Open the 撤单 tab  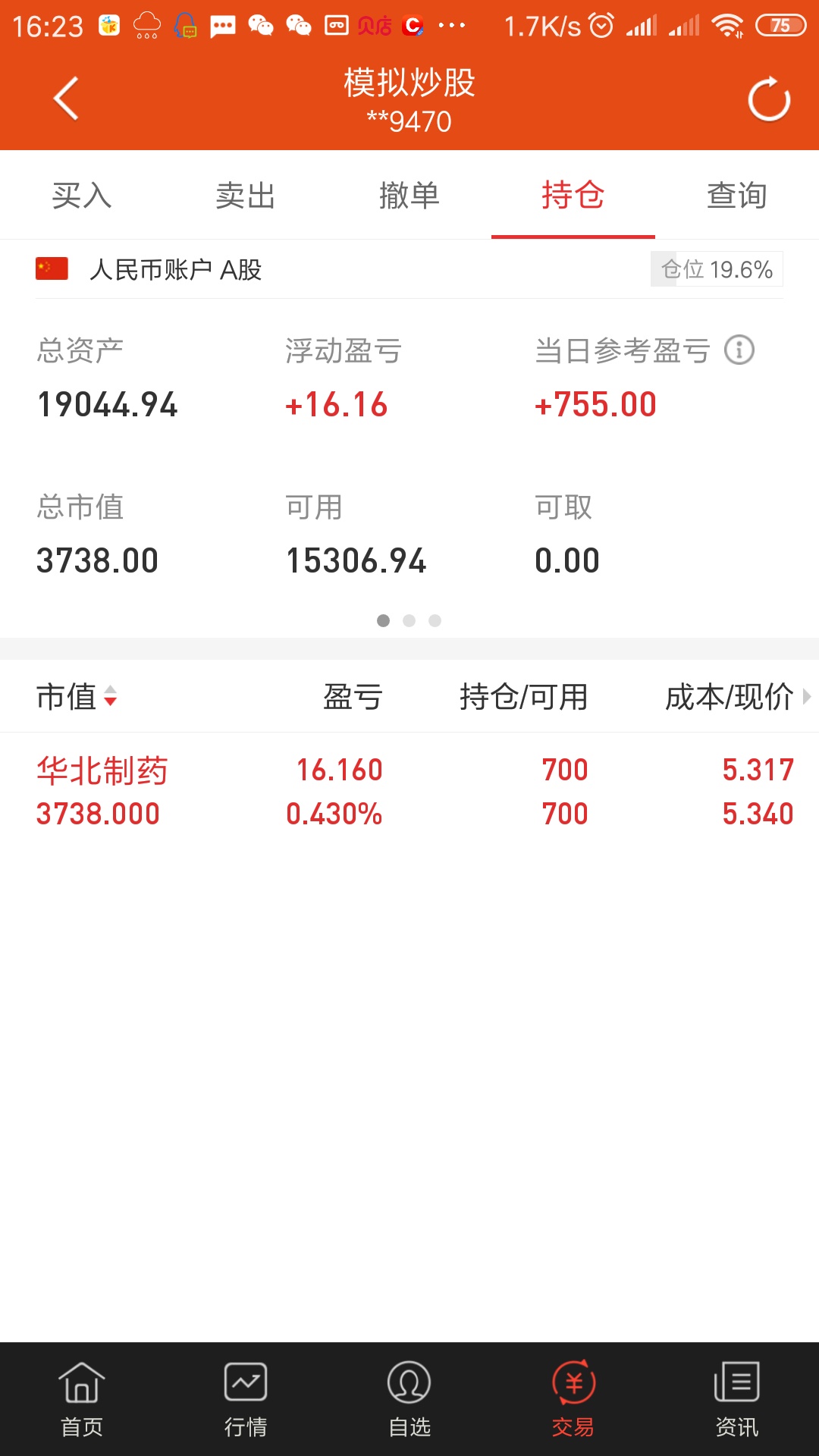[x=409, y=196]
